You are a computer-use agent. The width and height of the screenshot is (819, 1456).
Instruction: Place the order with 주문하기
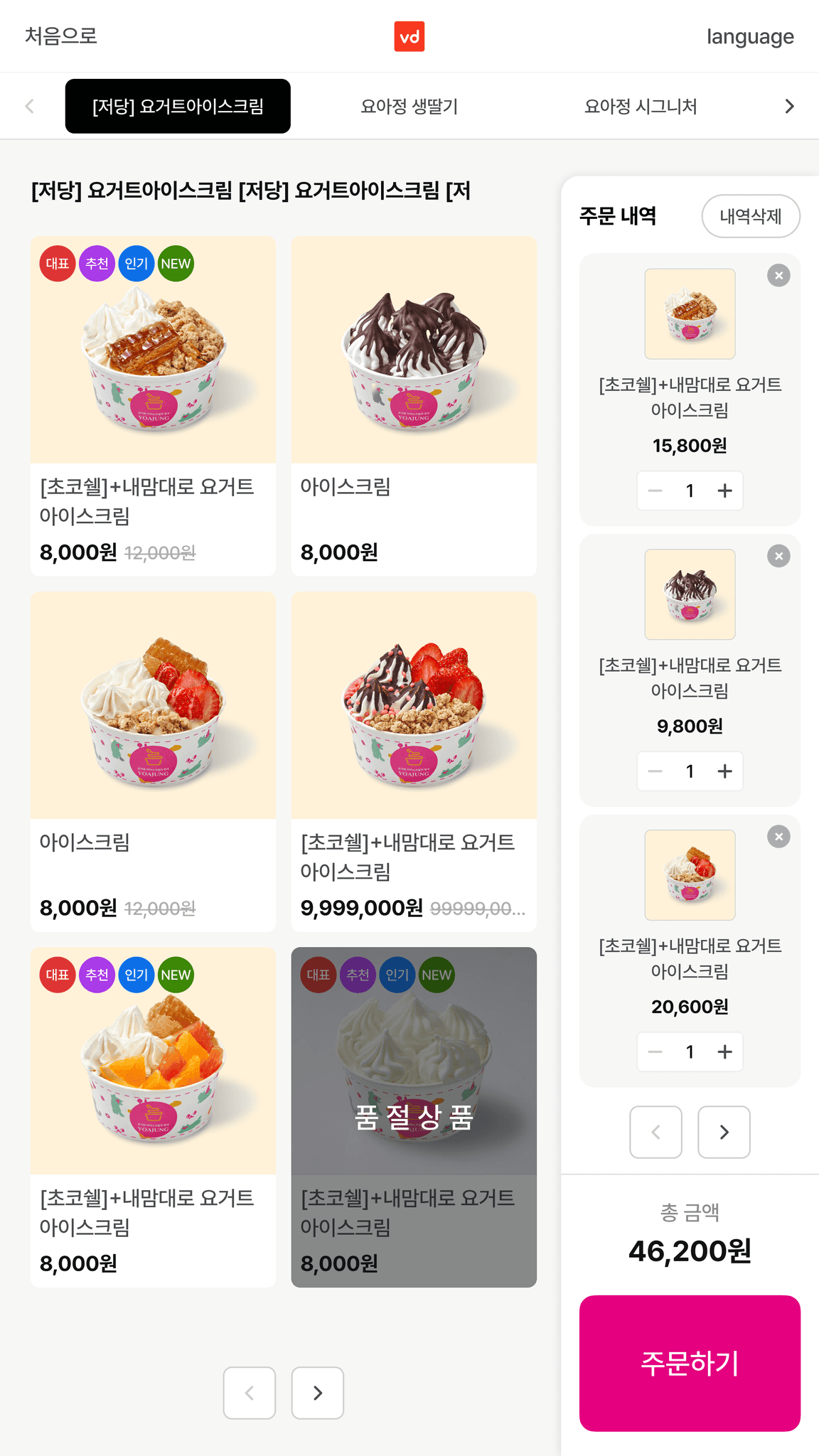690,1363
